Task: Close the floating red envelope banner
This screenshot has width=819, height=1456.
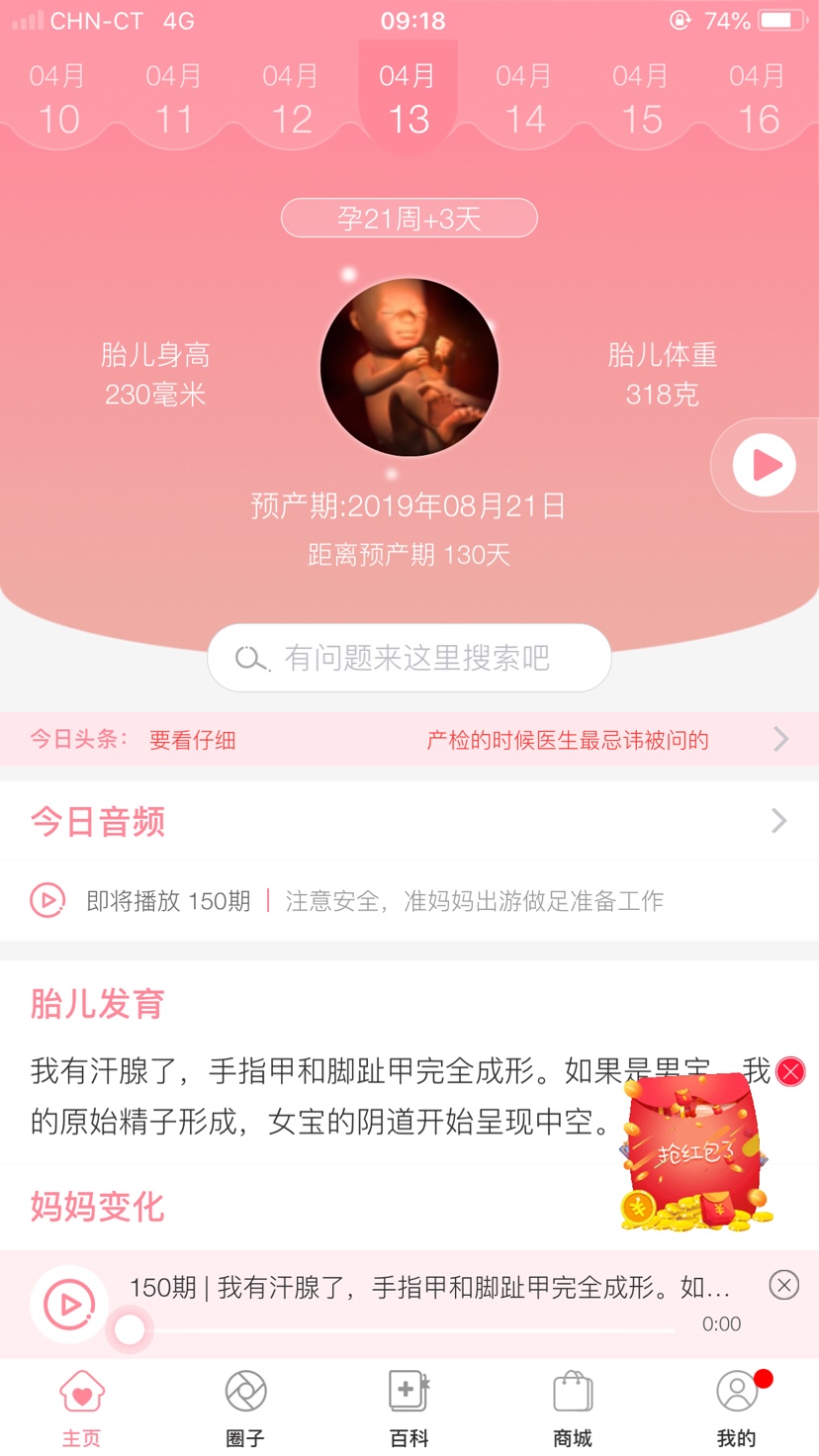Action: 790,1071
